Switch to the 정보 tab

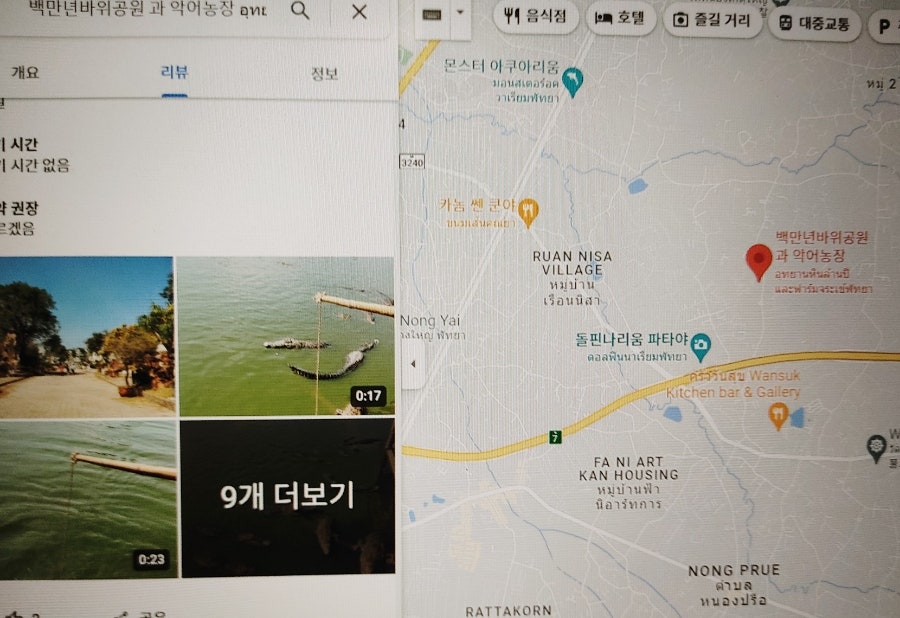pyautogui.click(x=324, y=73)
